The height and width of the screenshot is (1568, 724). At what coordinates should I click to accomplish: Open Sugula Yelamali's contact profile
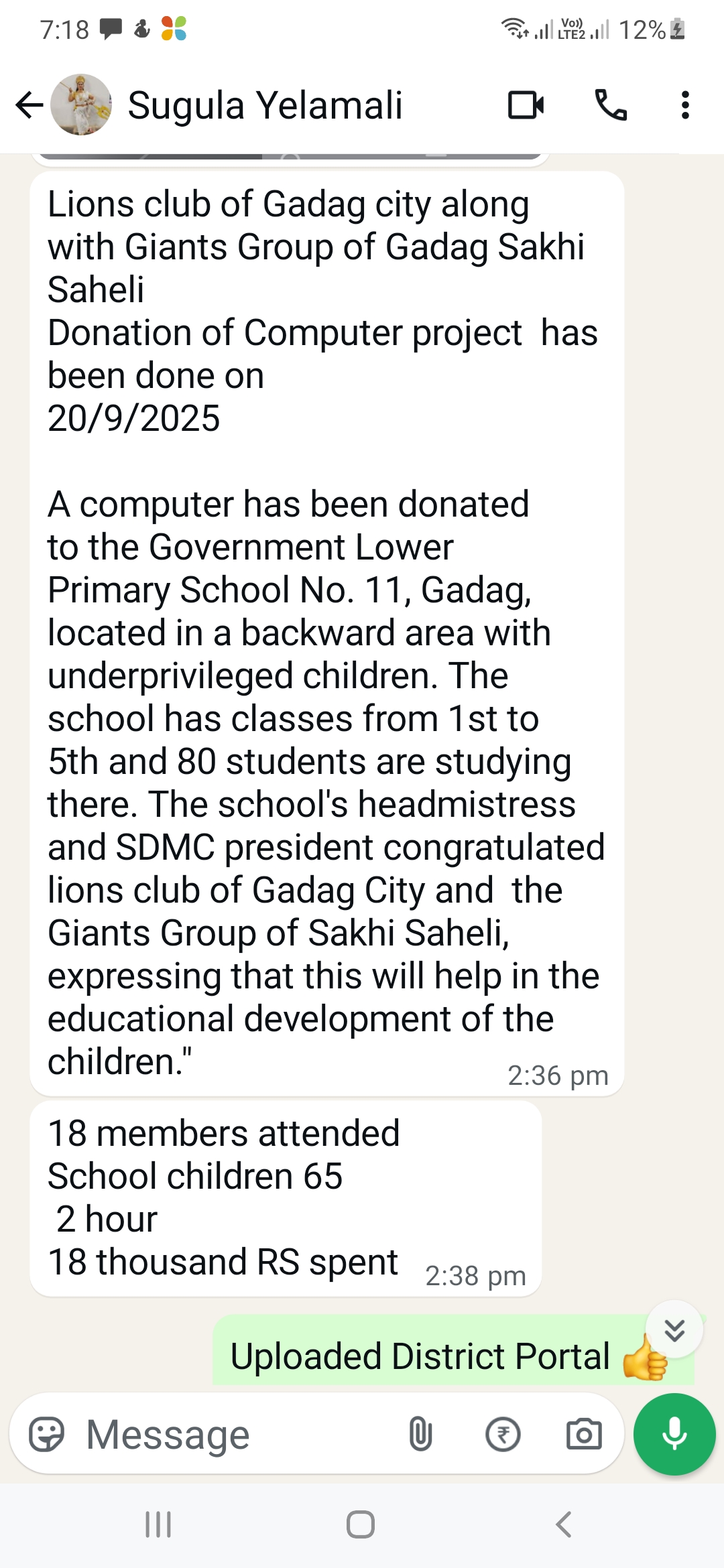pos(265,106)
